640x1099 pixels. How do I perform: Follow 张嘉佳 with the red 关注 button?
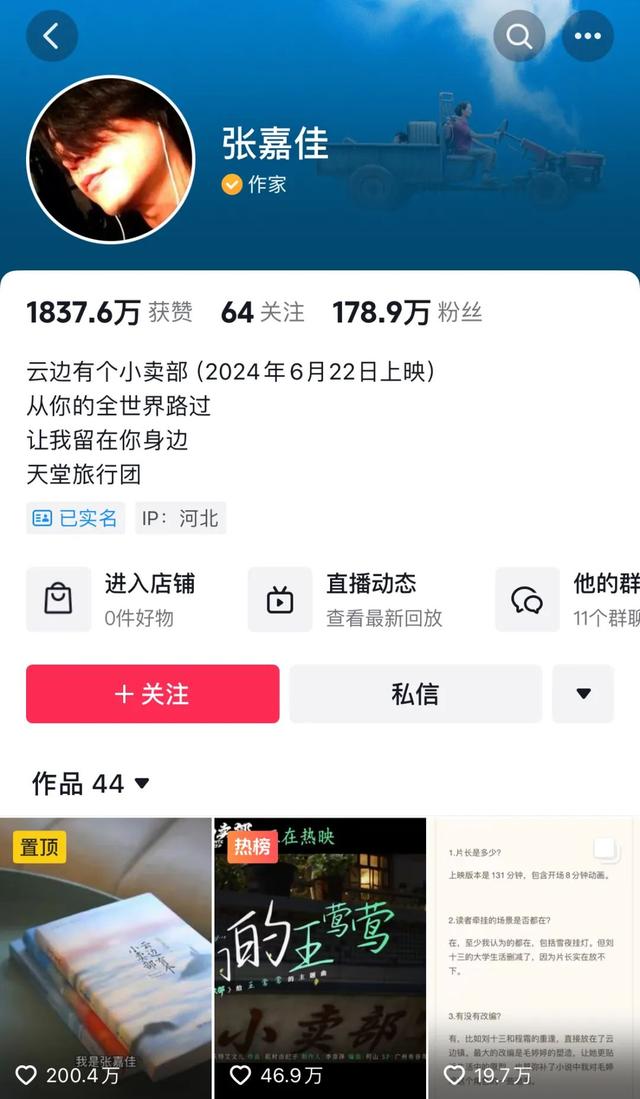(x=152, y=694)
